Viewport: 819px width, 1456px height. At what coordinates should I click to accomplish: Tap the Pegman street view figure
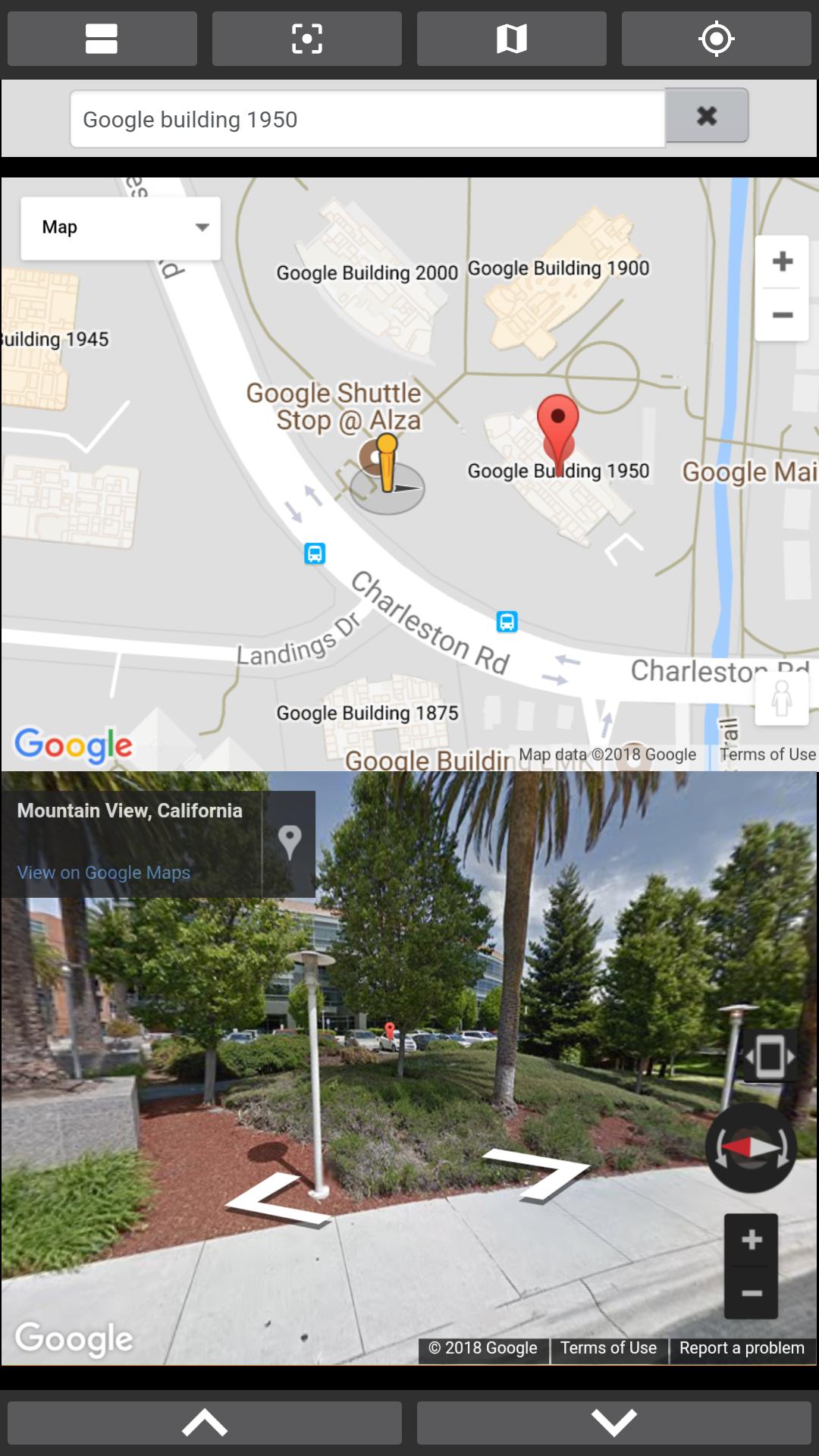tap(781, 698)
